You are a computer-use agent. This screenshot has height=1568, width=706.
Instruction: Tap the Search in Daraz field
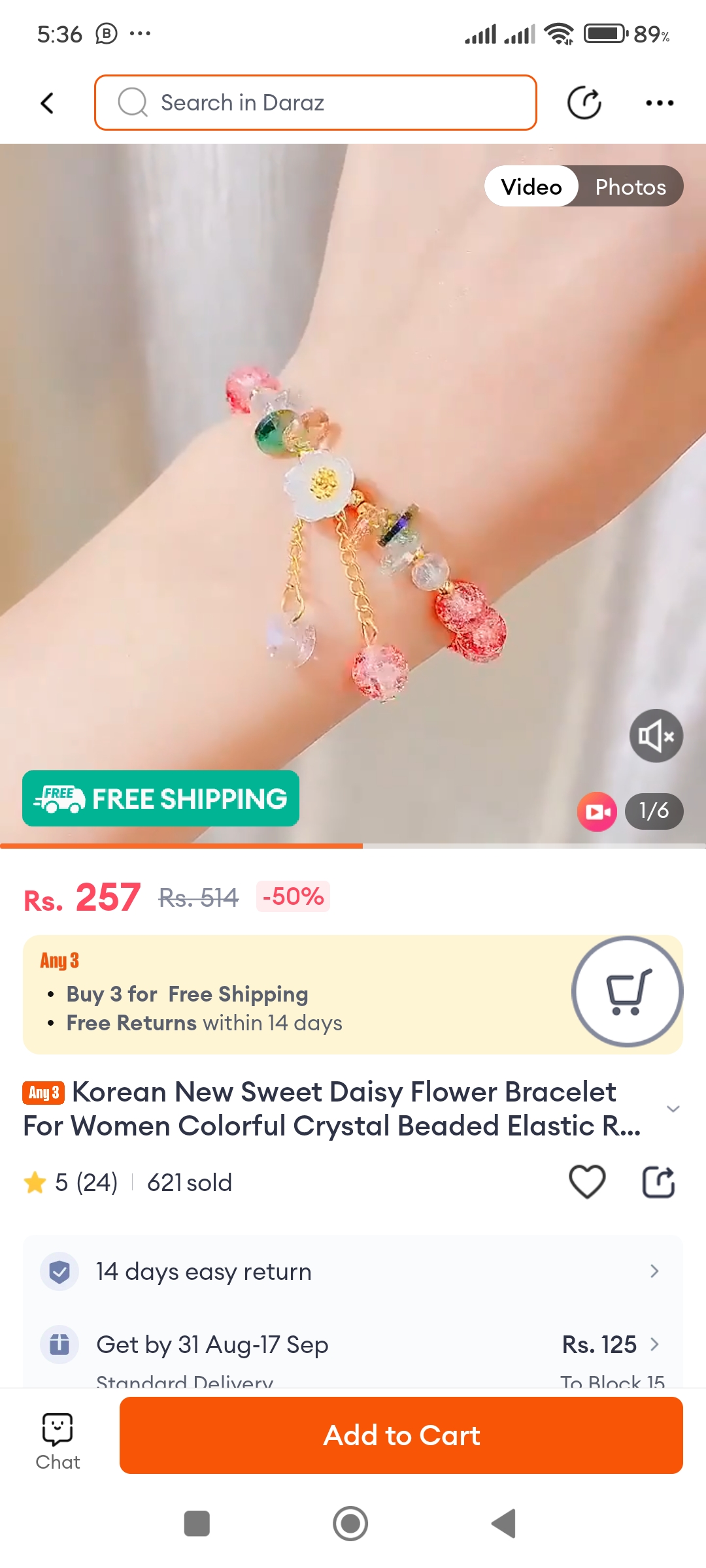pos(315,103)
